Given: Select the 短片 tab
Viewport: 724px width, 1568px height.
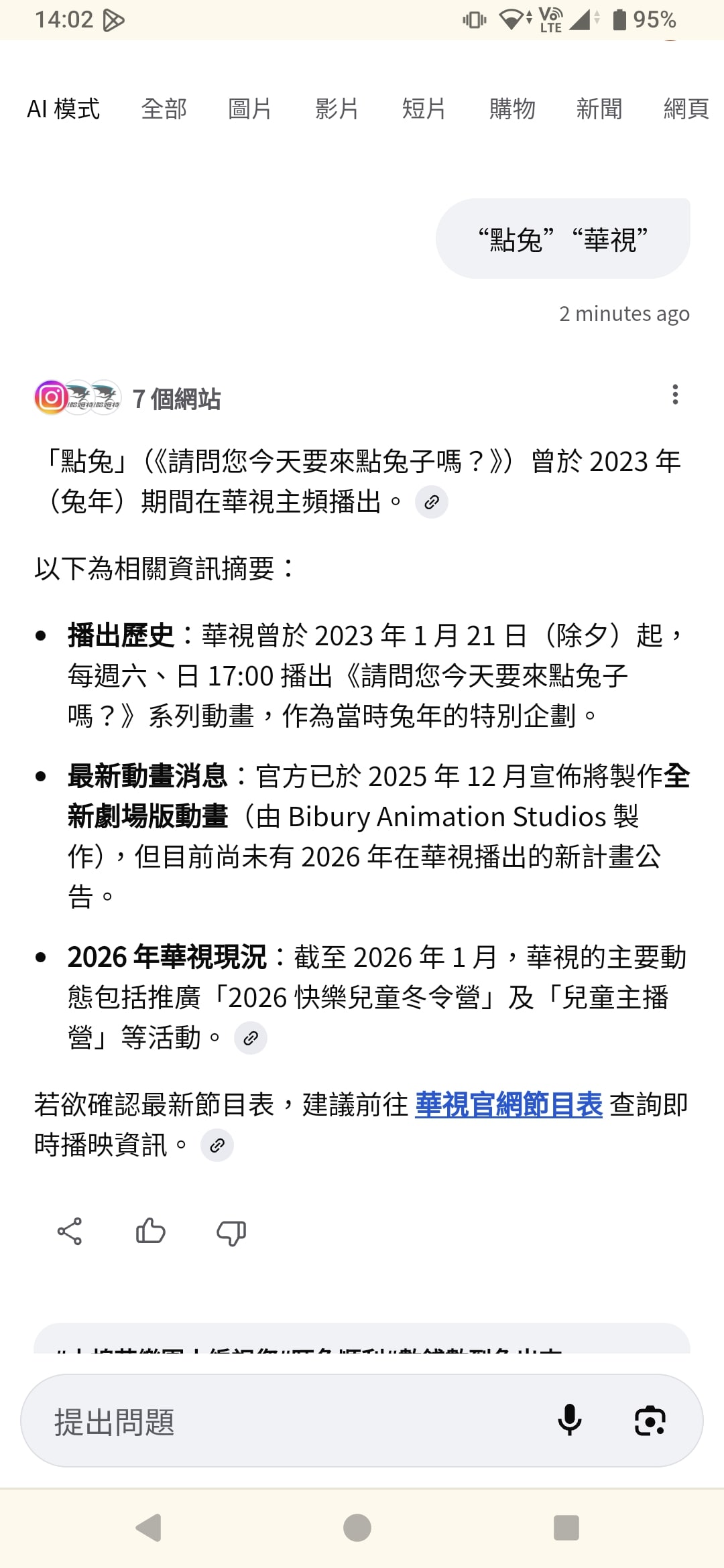Looking at the screenshot, I should pyautogui.click(x=424, y=109).
